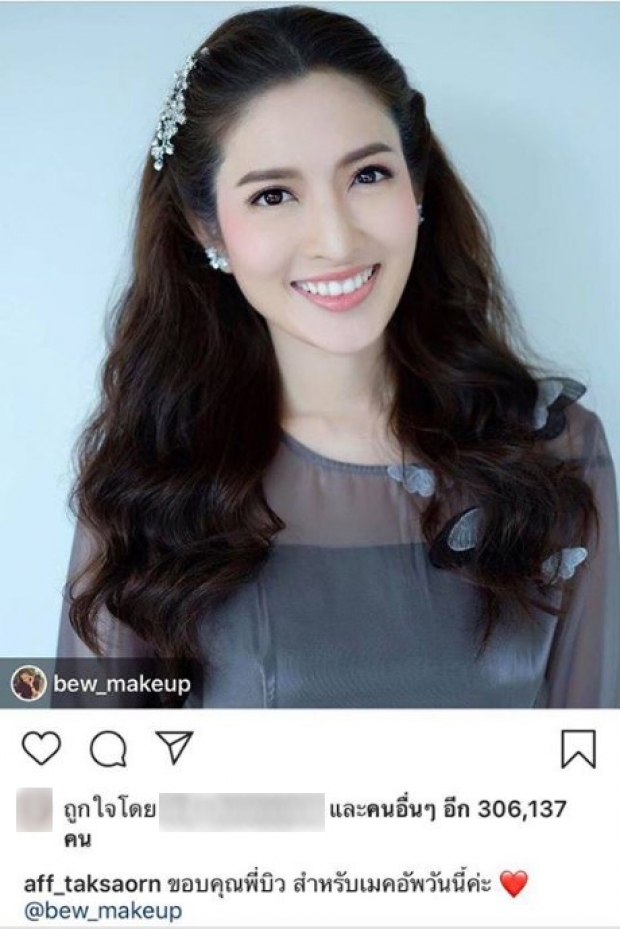Like the post with the heart icon
Image resolution: width=620 pixels, height=929 pixels.
(x=41, y=748)
